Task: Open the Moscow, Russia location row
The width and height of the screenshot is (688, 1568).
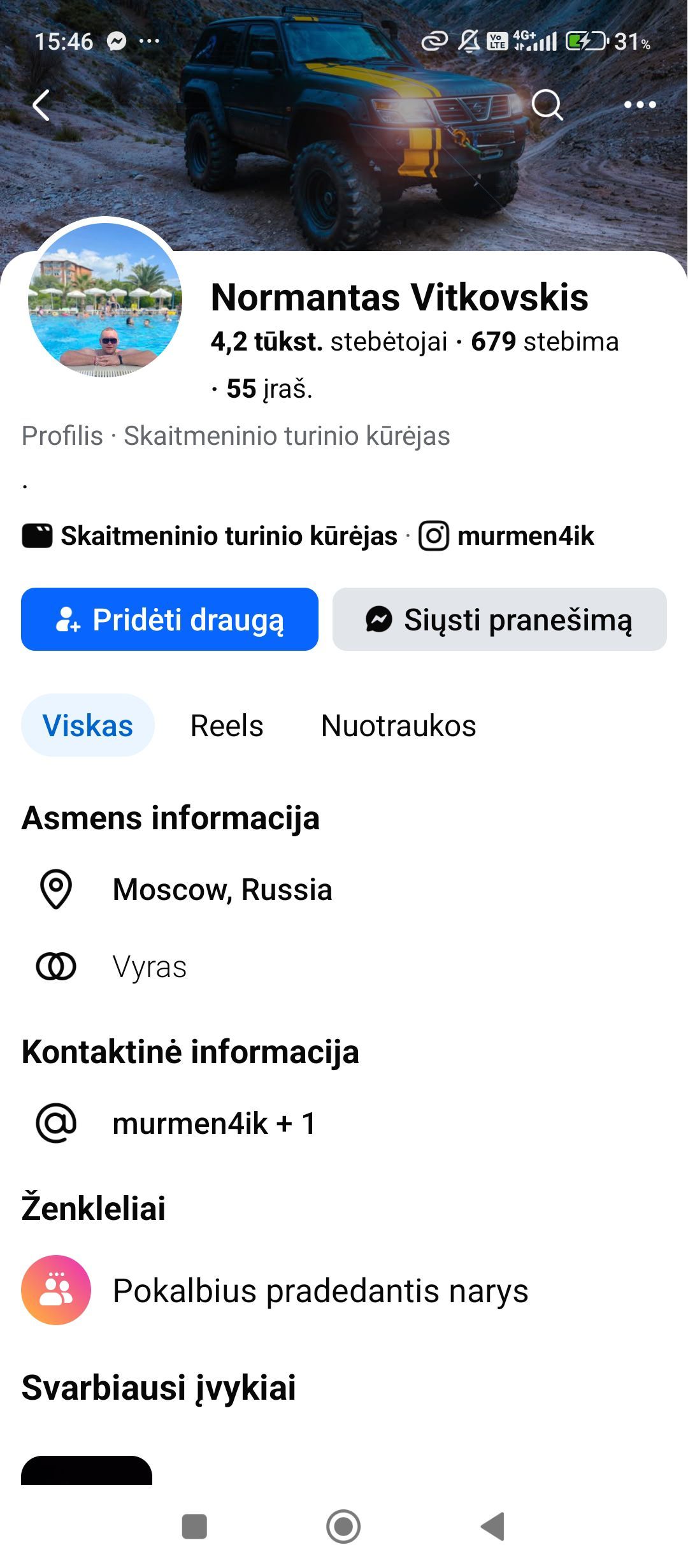Action: (222, 890)
